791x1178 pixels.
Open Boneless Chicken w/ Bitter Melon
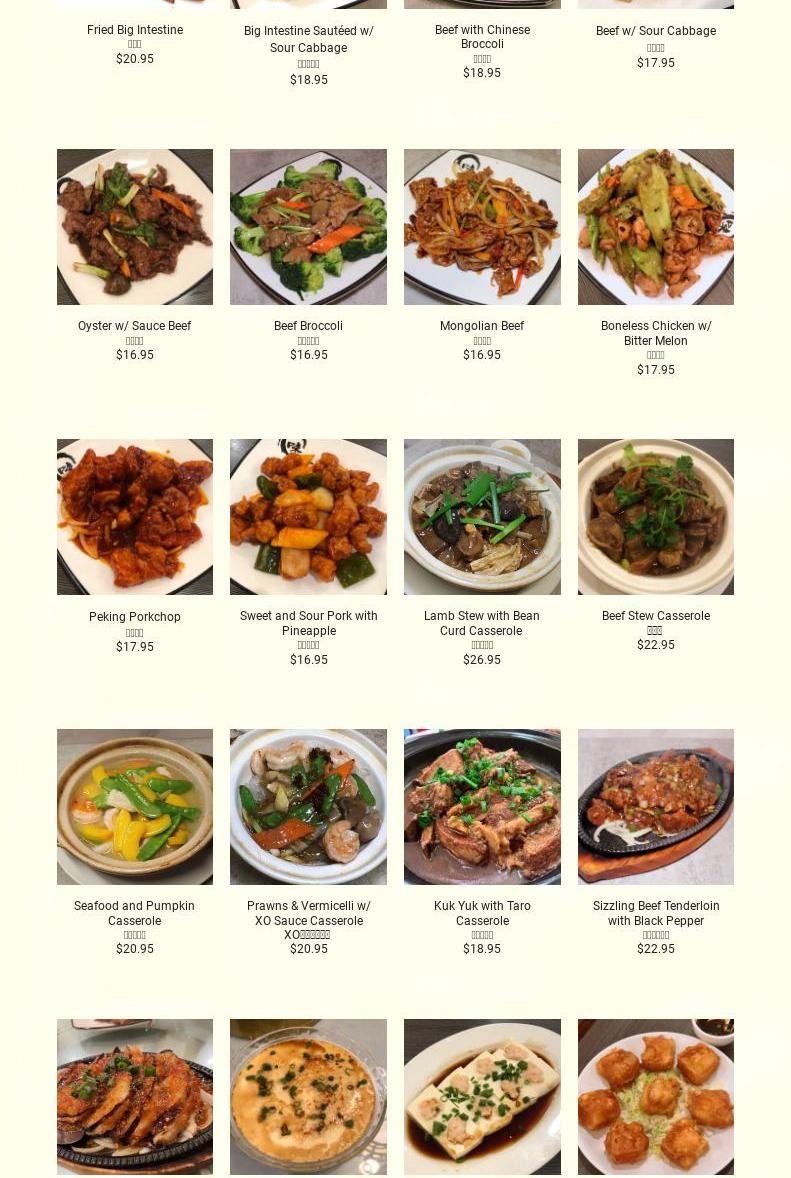tap(656, 227)
